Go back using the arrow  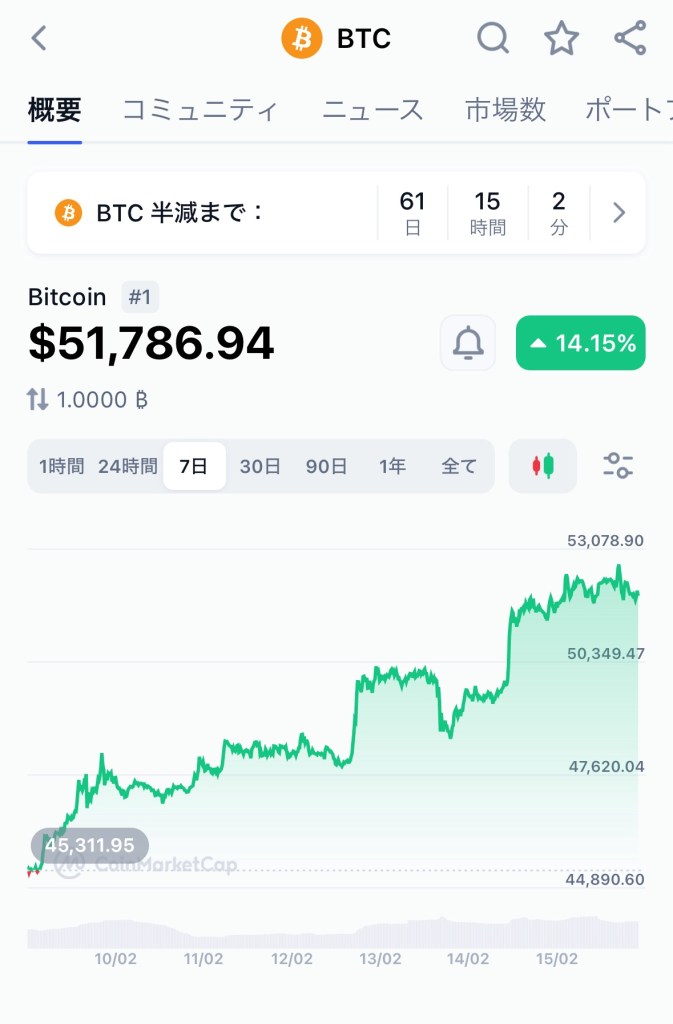39,39
